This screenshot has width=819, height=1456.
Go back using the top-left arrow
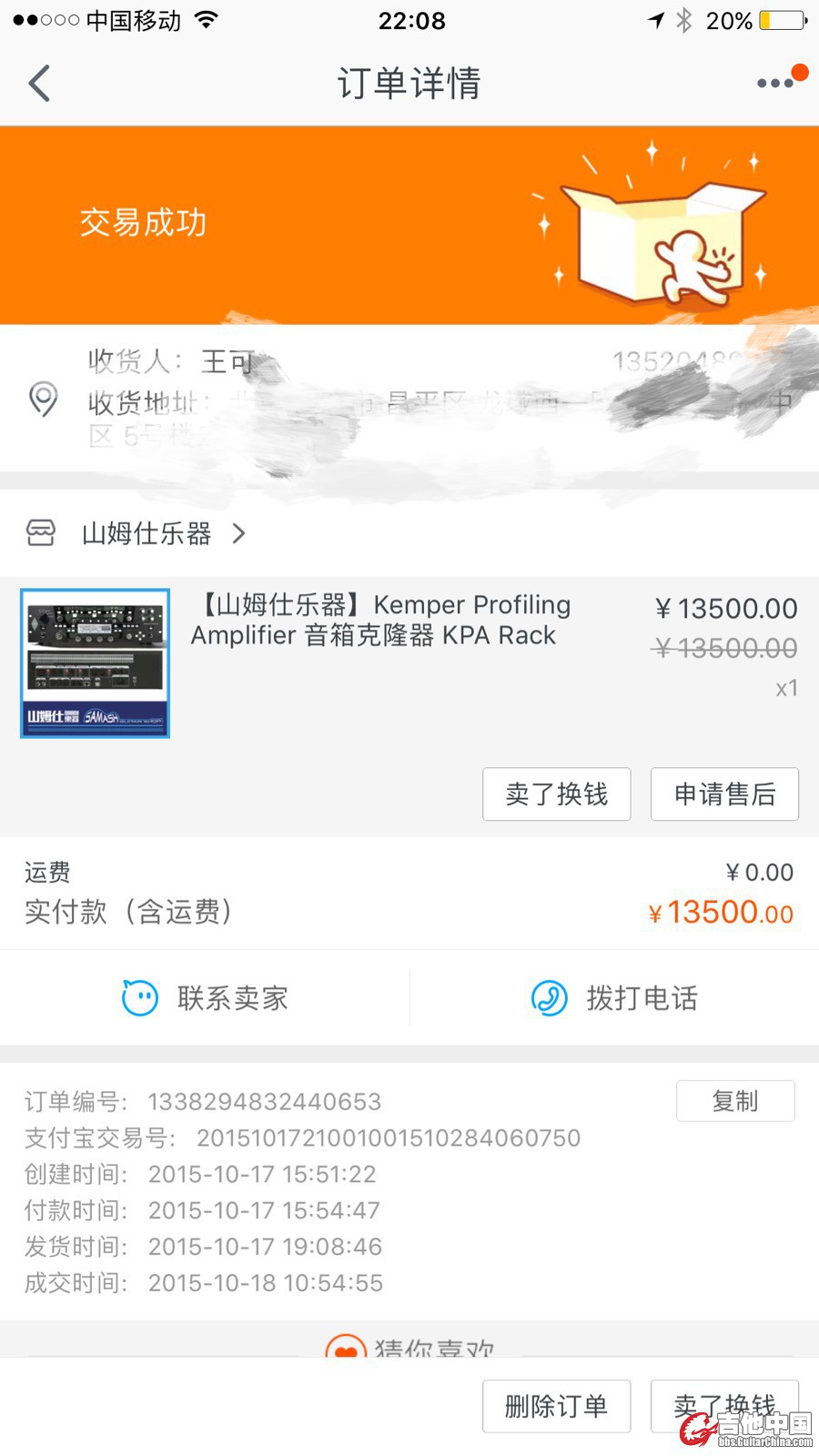[x=39, y=84]
